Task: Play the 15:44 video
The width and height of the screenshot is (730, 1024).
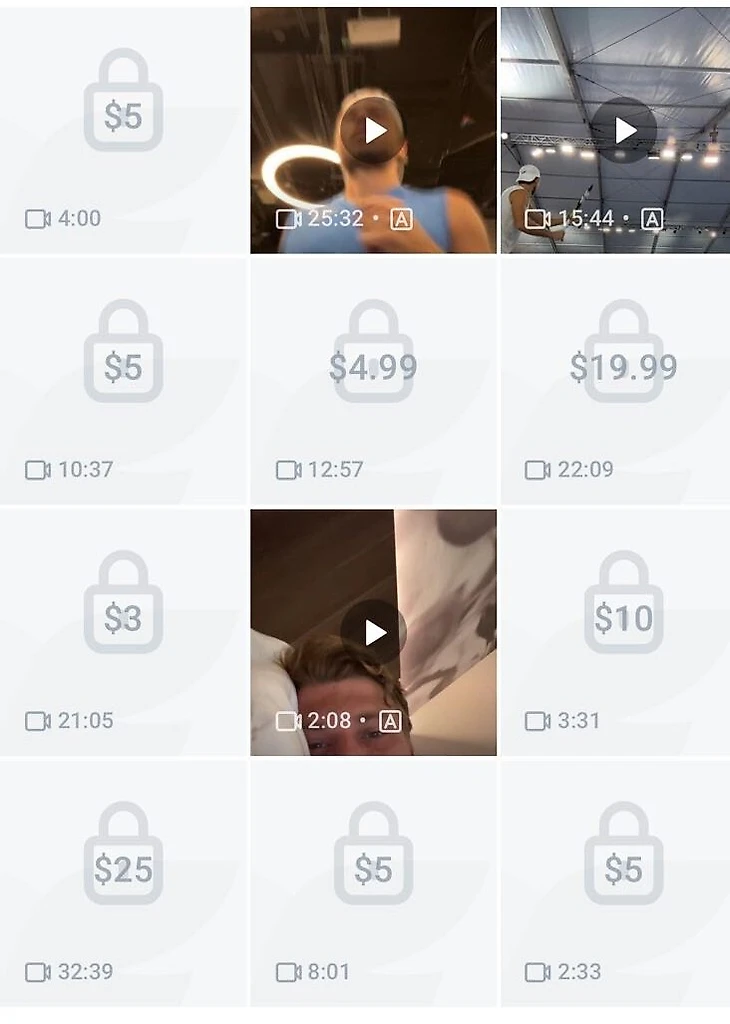Action: click(623, 130)
